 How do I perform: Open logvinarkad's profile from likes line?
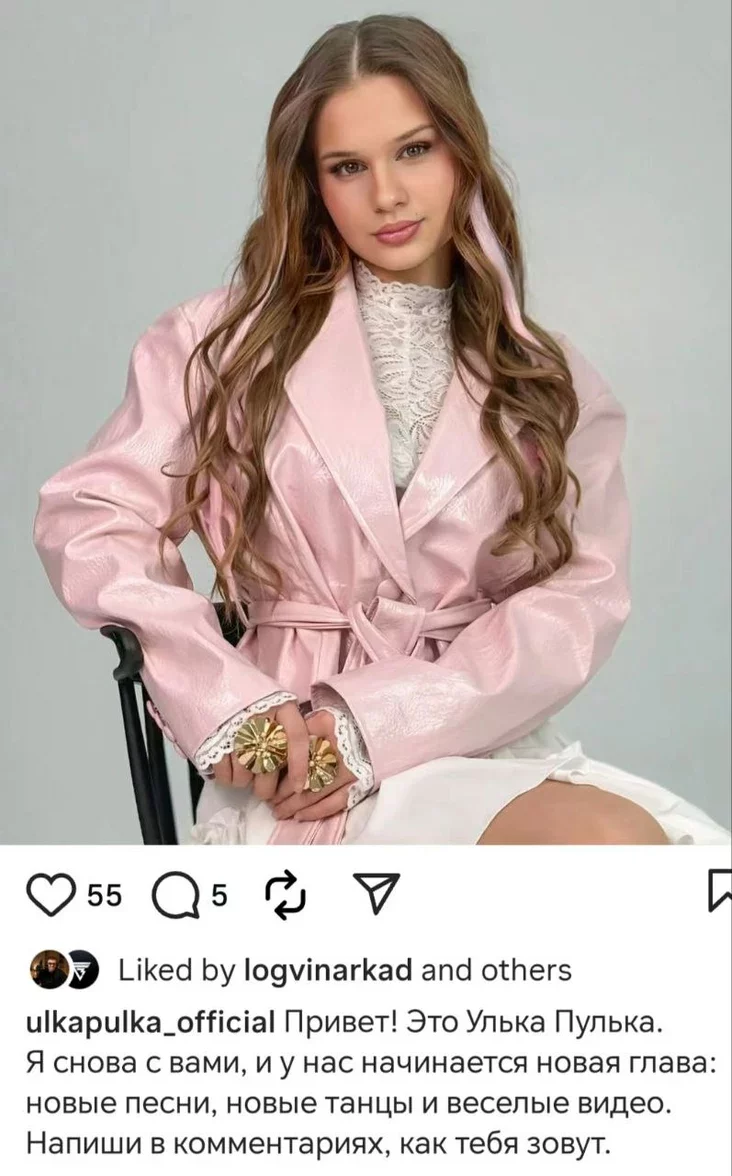tap(329, 969)
